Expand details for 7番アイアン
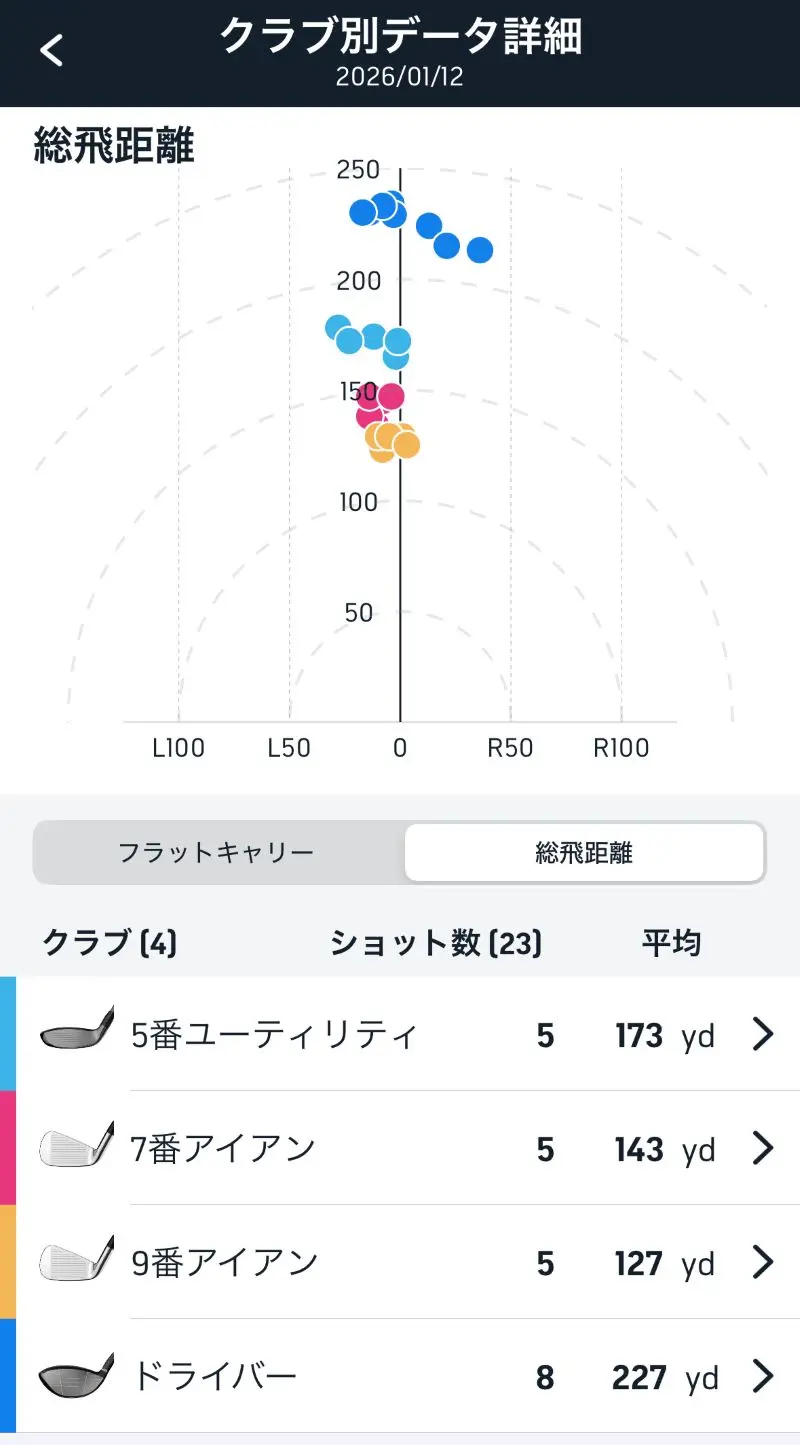Viewport: 800px width, 1445px height. pyautogui.click(x=763, y=1148)
